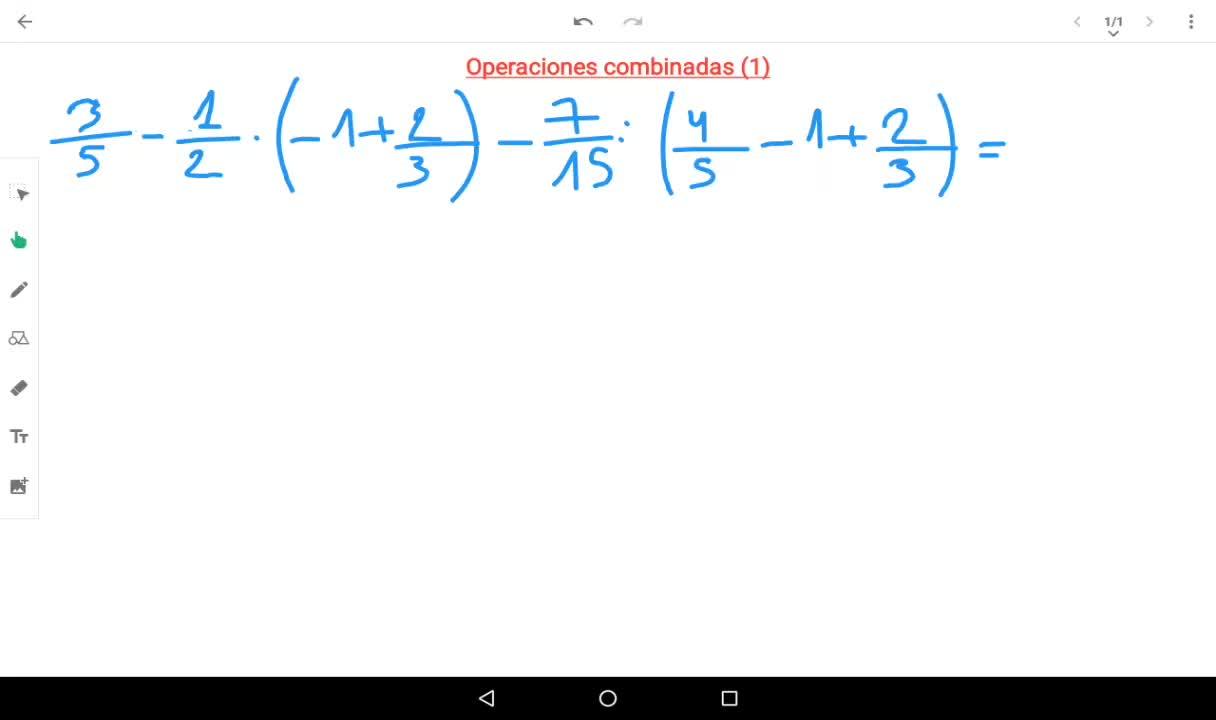Open recent apps from navigation bar
This screenshot has width=1216, height=720.
click(x=729, y=698)
